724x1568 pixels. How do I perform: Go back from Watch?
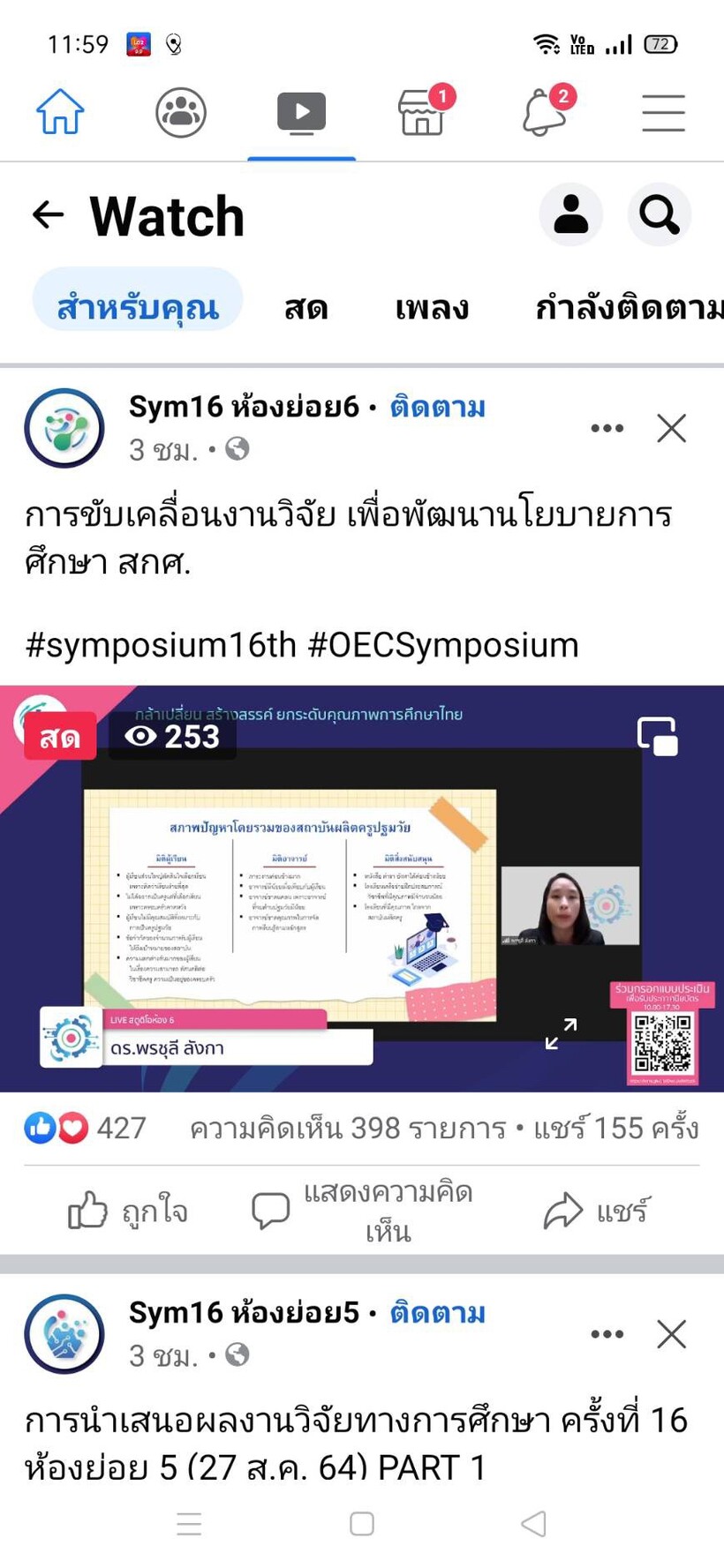coord(48,214)
